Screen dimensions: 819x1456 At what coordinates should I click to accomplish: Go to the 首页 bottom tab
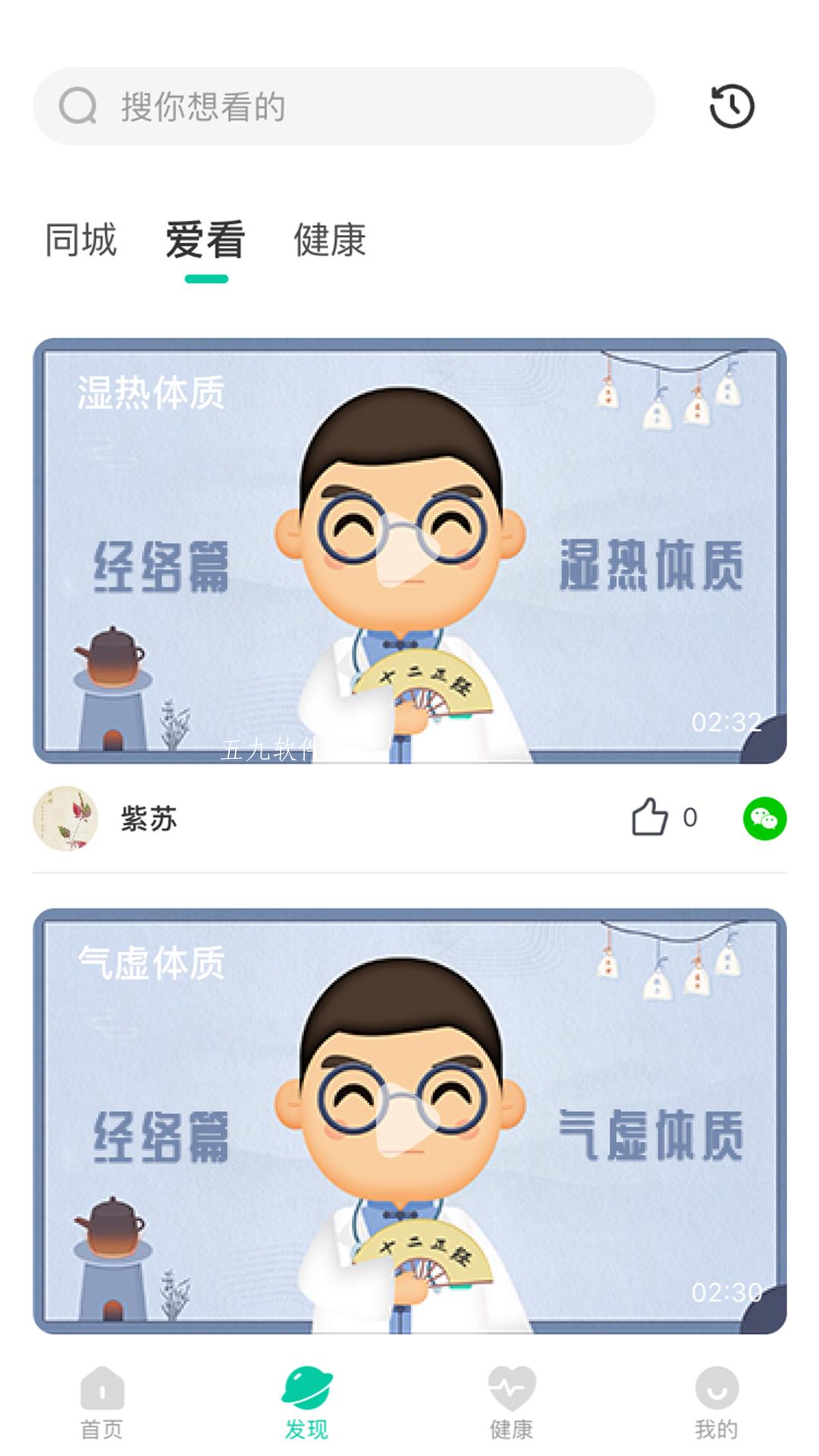(102, 1403)
